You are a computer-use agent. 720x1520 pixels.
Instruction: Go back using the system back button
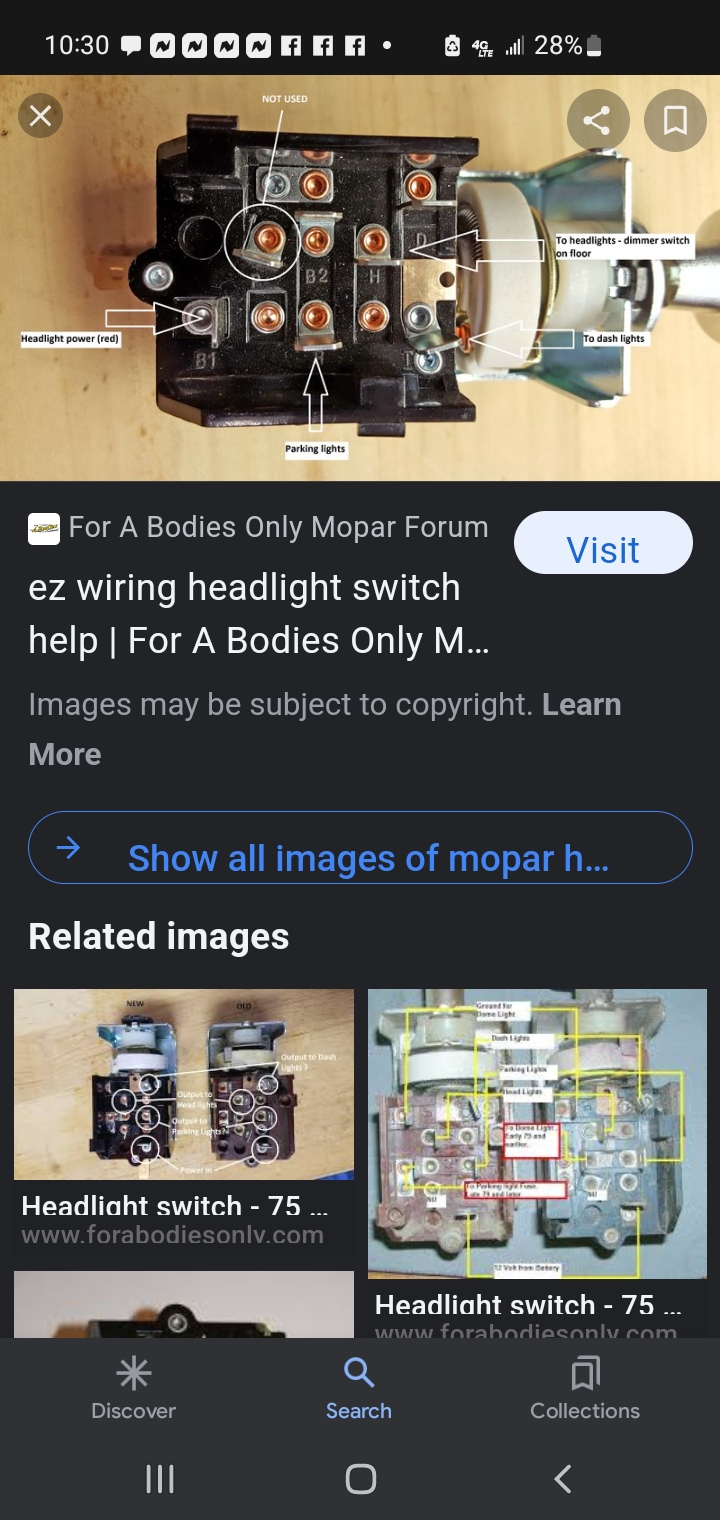tap(563, 1479)
